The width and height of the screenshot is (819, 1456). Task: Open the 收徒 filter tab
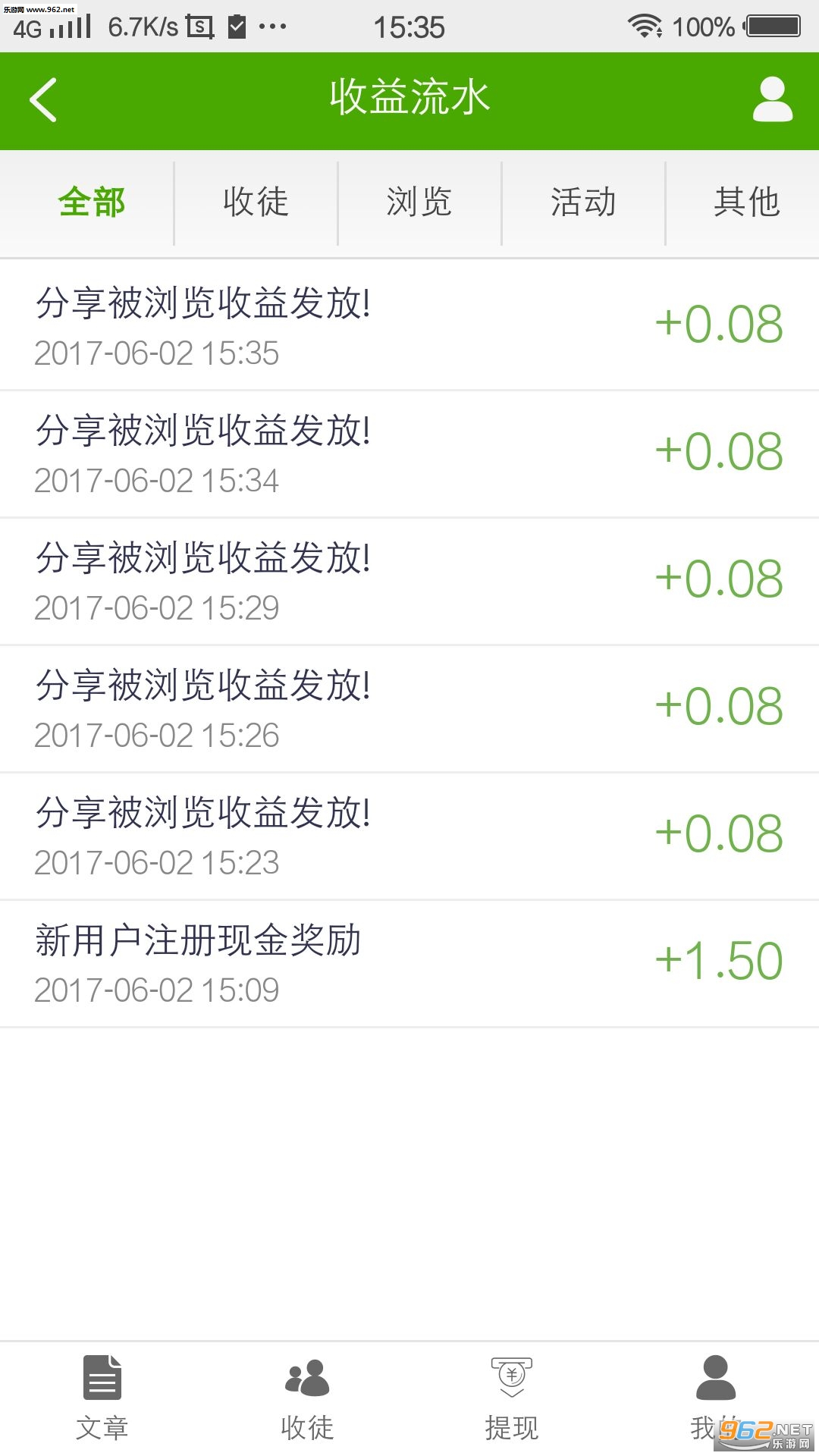[x=256, y=202]
